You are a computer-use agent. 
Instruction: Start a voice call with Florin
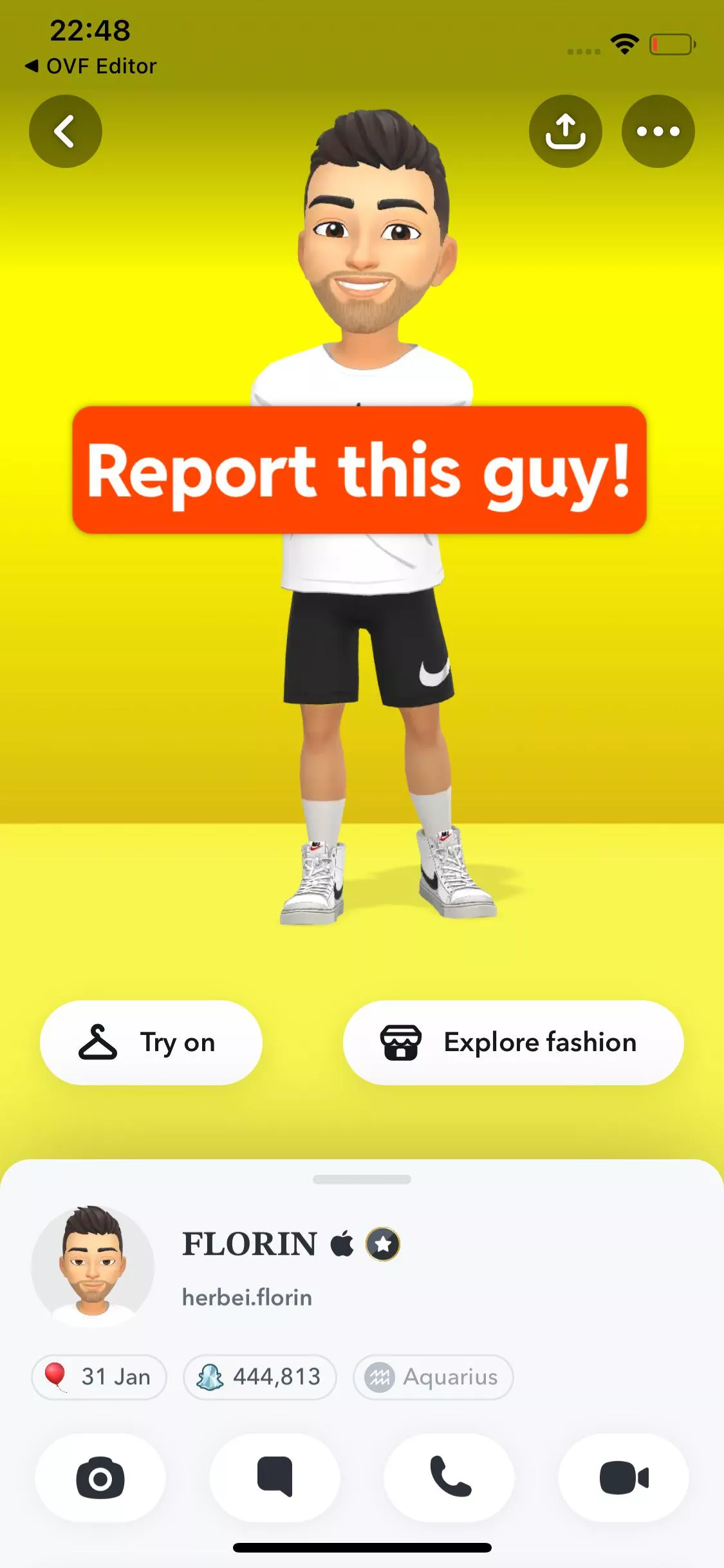pyautogui.click(x=449, y=1477)
